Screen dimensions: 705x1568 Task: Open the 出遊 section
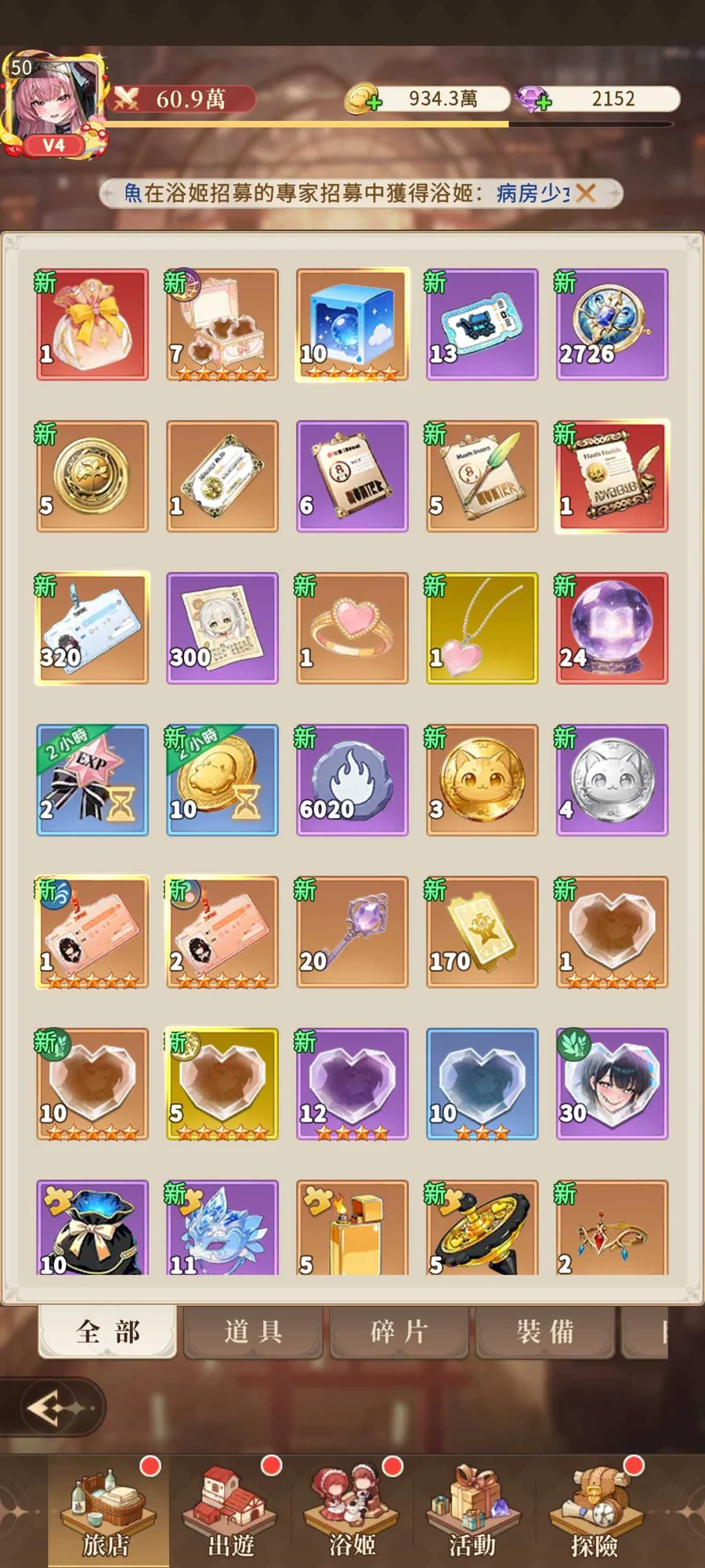click(231, 1511)
